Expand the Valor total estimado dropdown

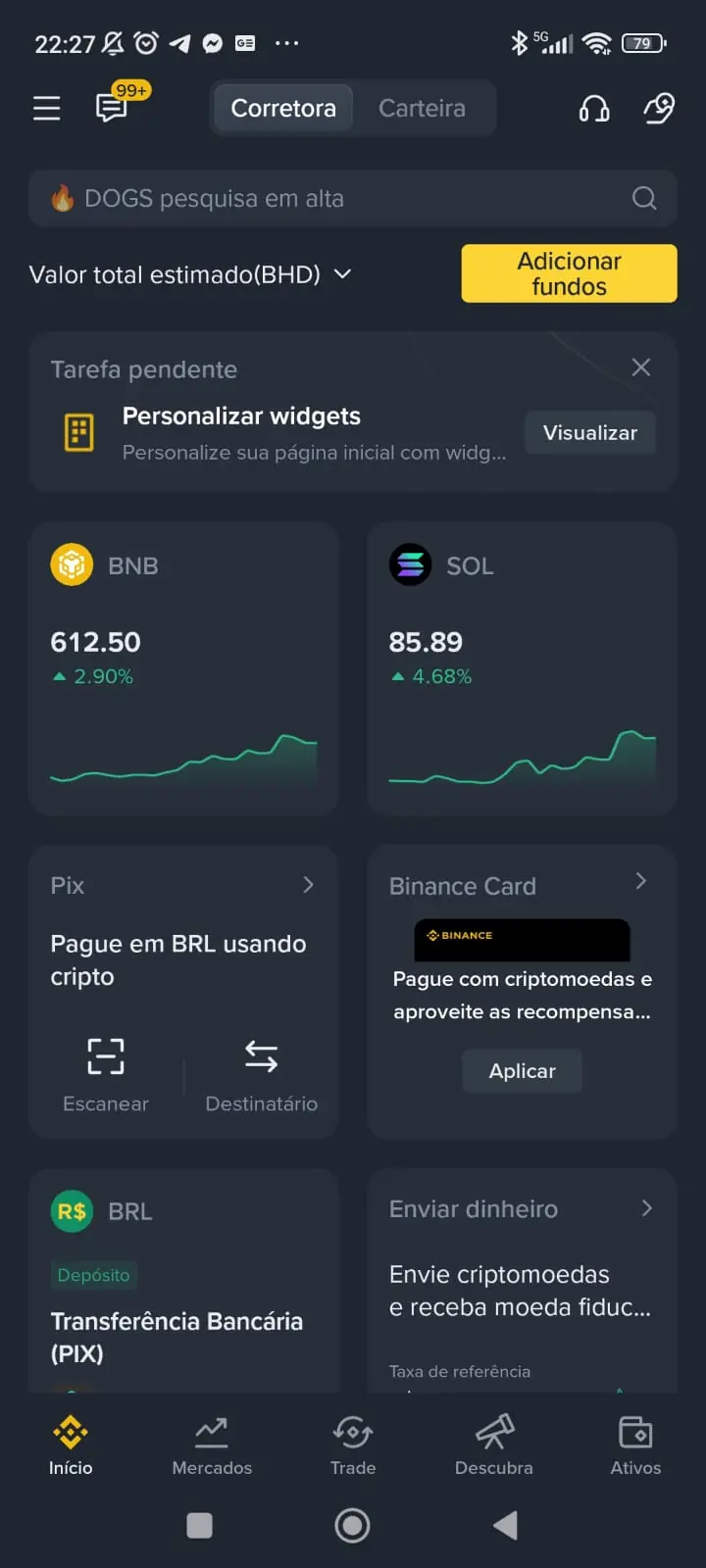pos(342,274)
